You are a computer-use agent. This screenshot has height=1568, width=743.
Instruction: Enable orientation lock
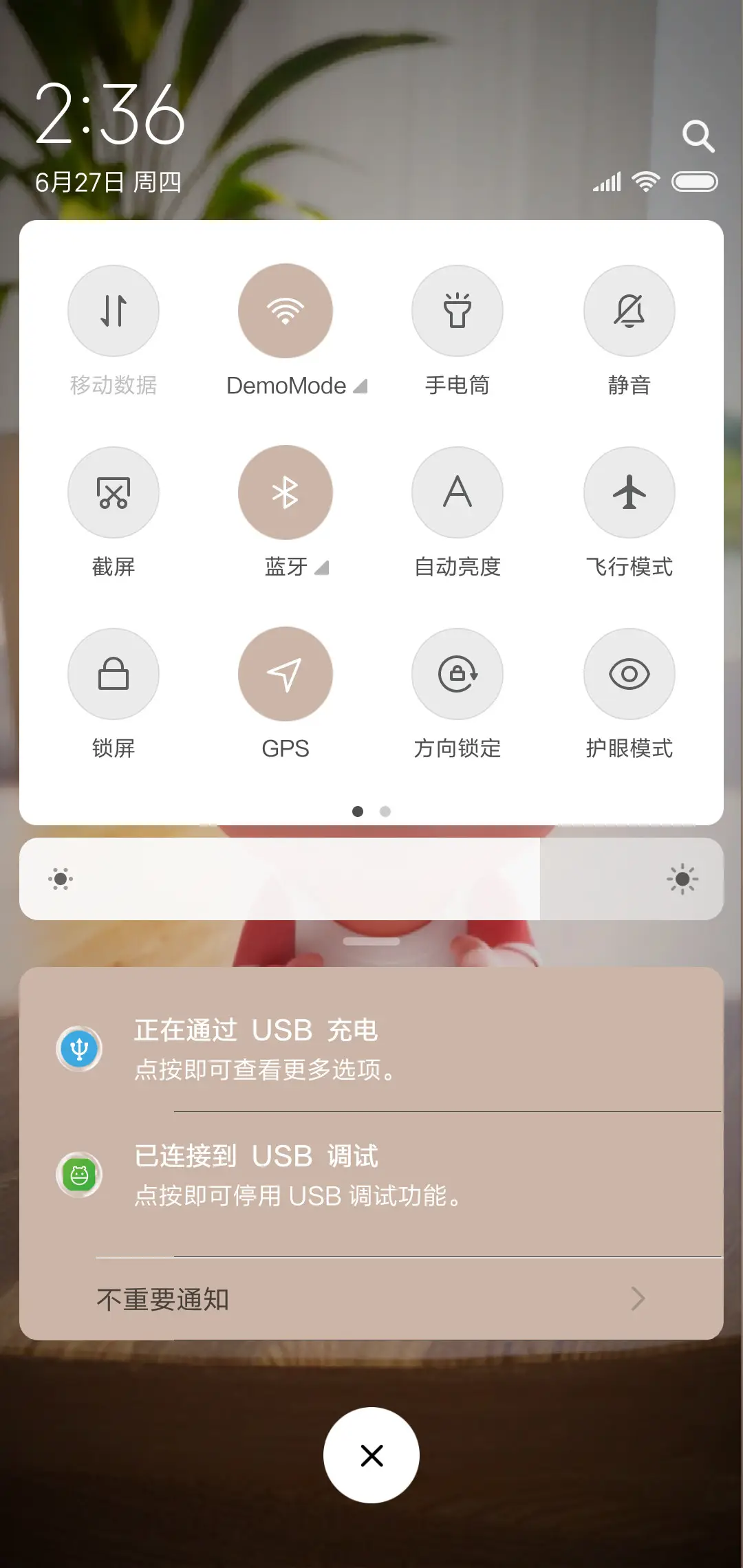[457, 674]
